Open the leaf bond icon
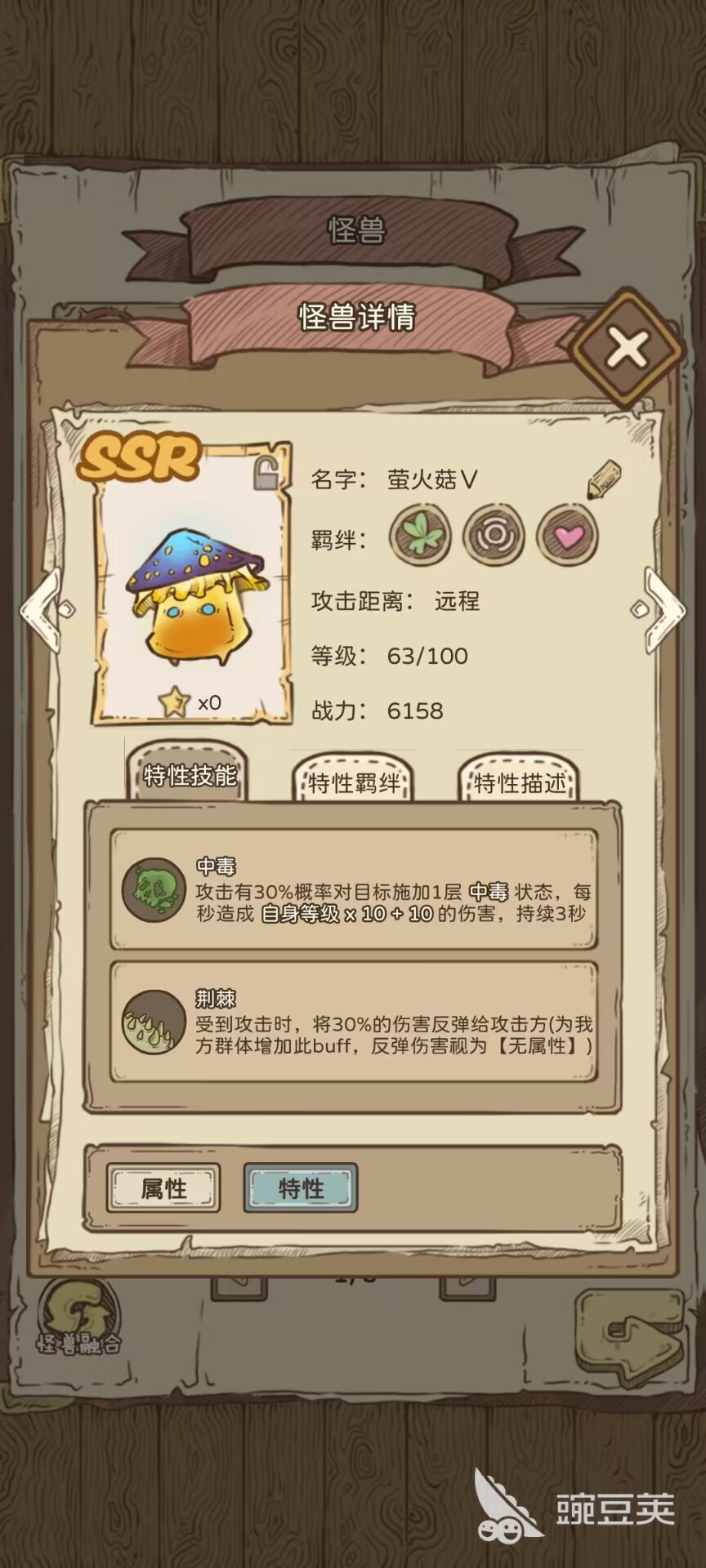706x1568 pixels. (420, 536)
